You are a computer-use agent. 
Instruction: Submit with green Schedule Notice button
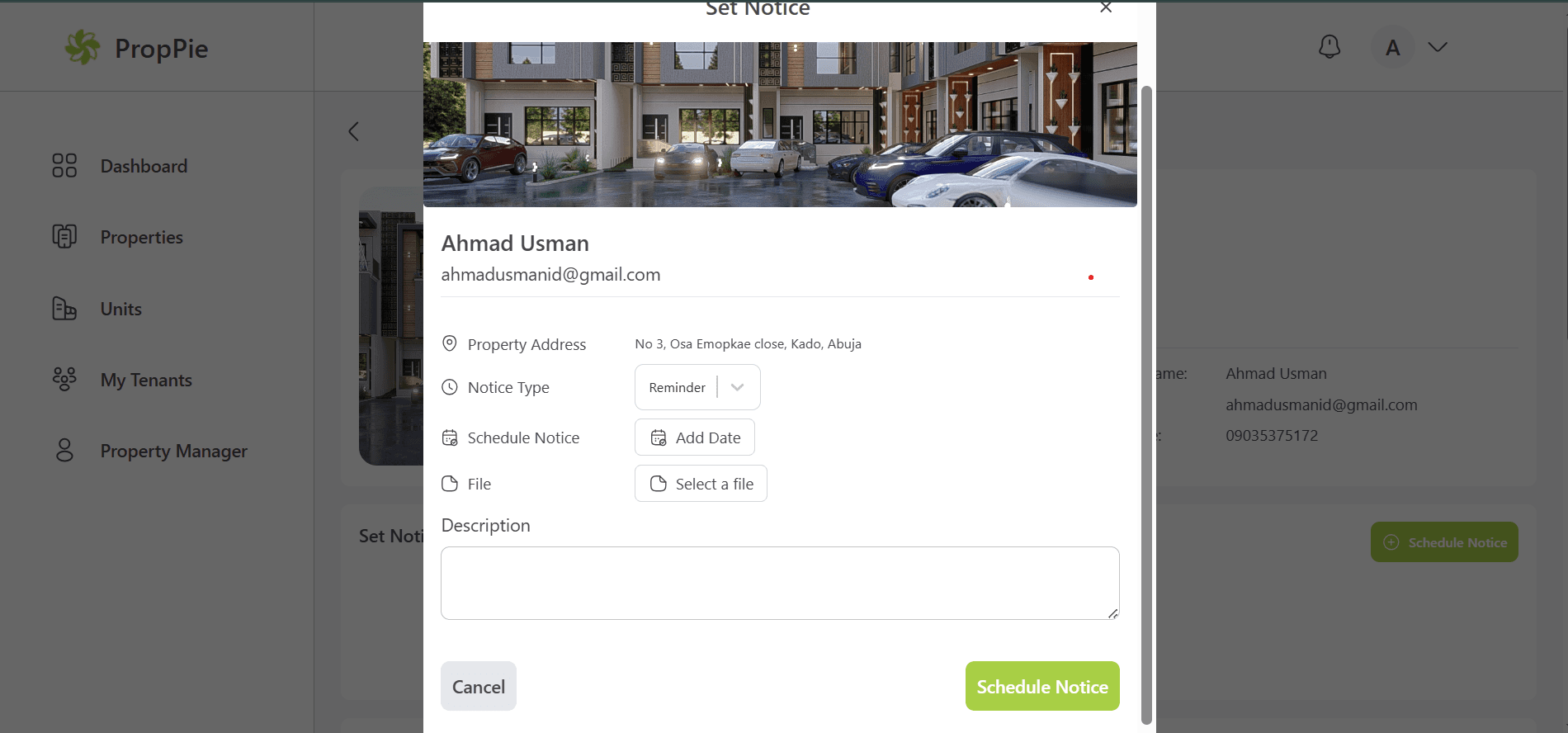pyautogui.click(x=1041, y=686)
